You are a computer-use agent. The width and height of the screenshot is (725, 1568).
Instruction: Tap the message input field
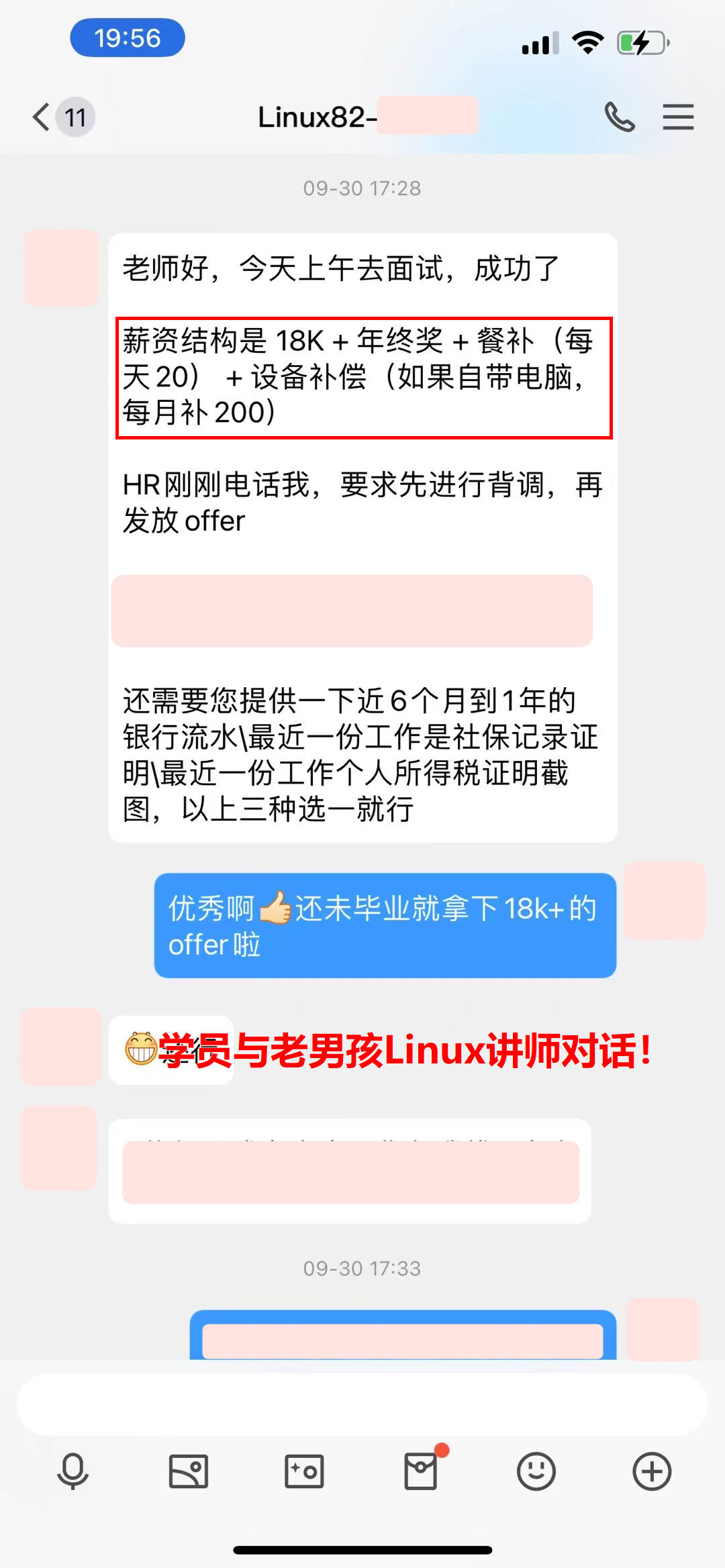coord(362,1405)
